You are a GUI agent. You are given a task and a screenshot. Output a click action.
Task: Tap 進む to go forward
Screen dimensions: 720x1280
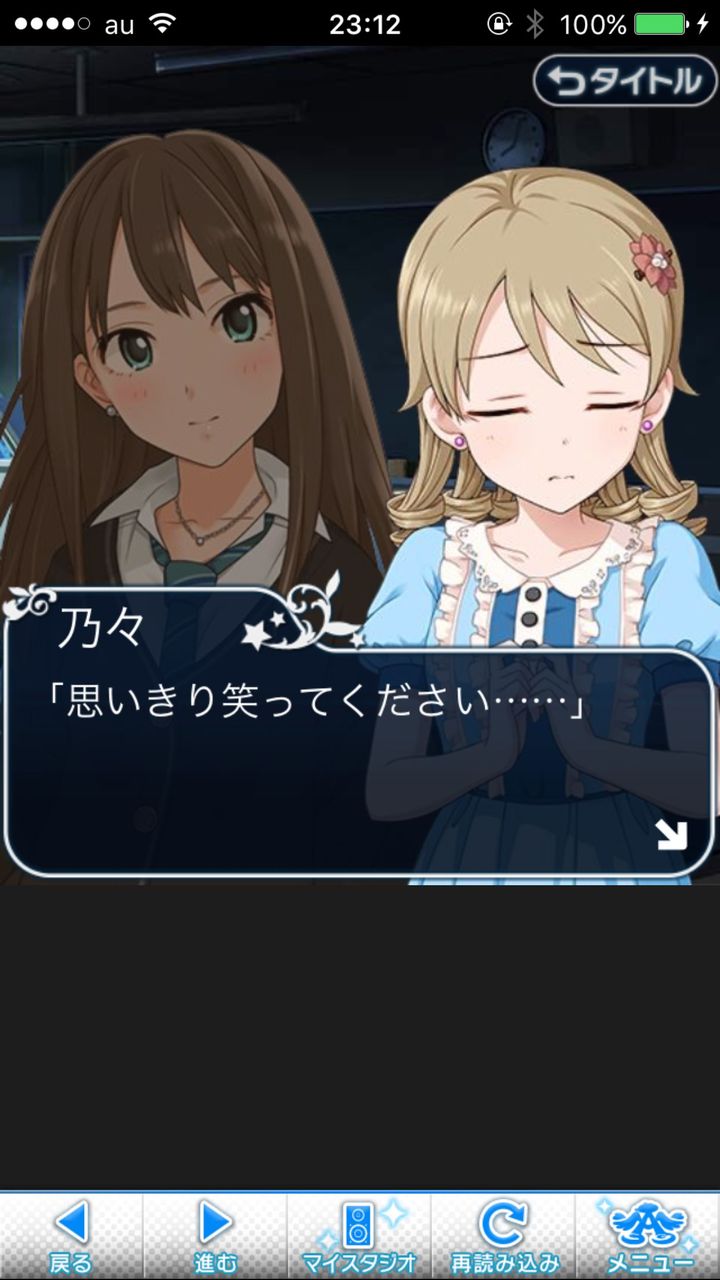click(x=215, y=1236)
